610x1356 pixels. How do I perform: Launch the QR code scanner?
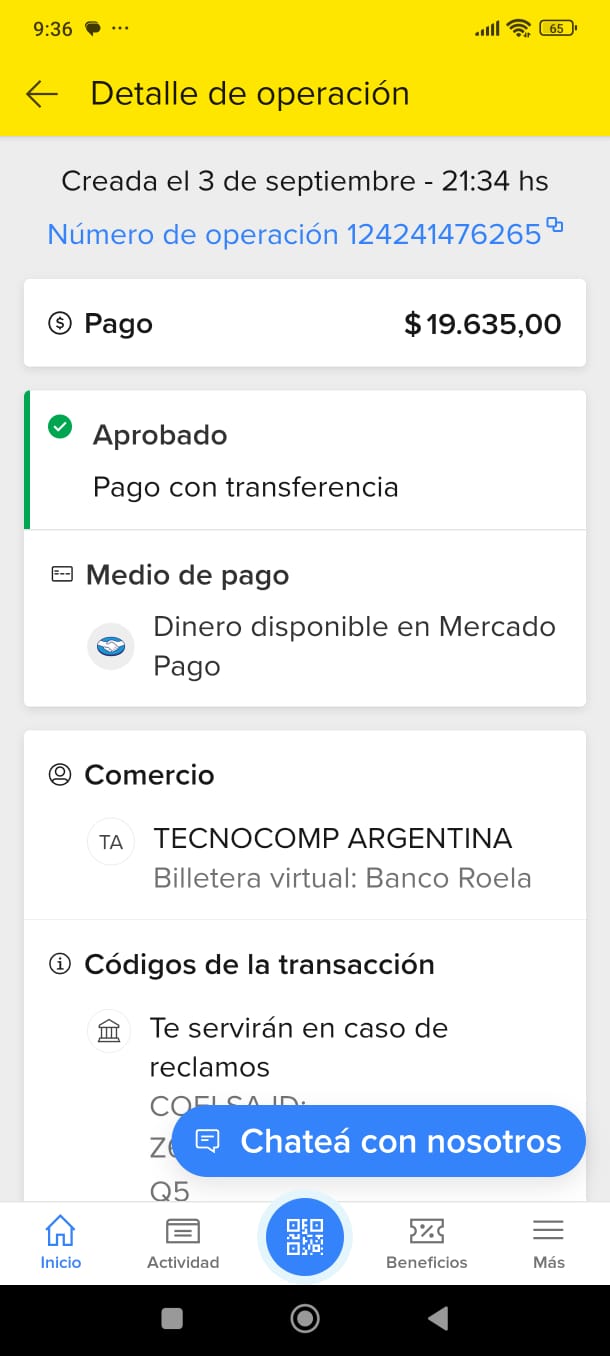305,1237
